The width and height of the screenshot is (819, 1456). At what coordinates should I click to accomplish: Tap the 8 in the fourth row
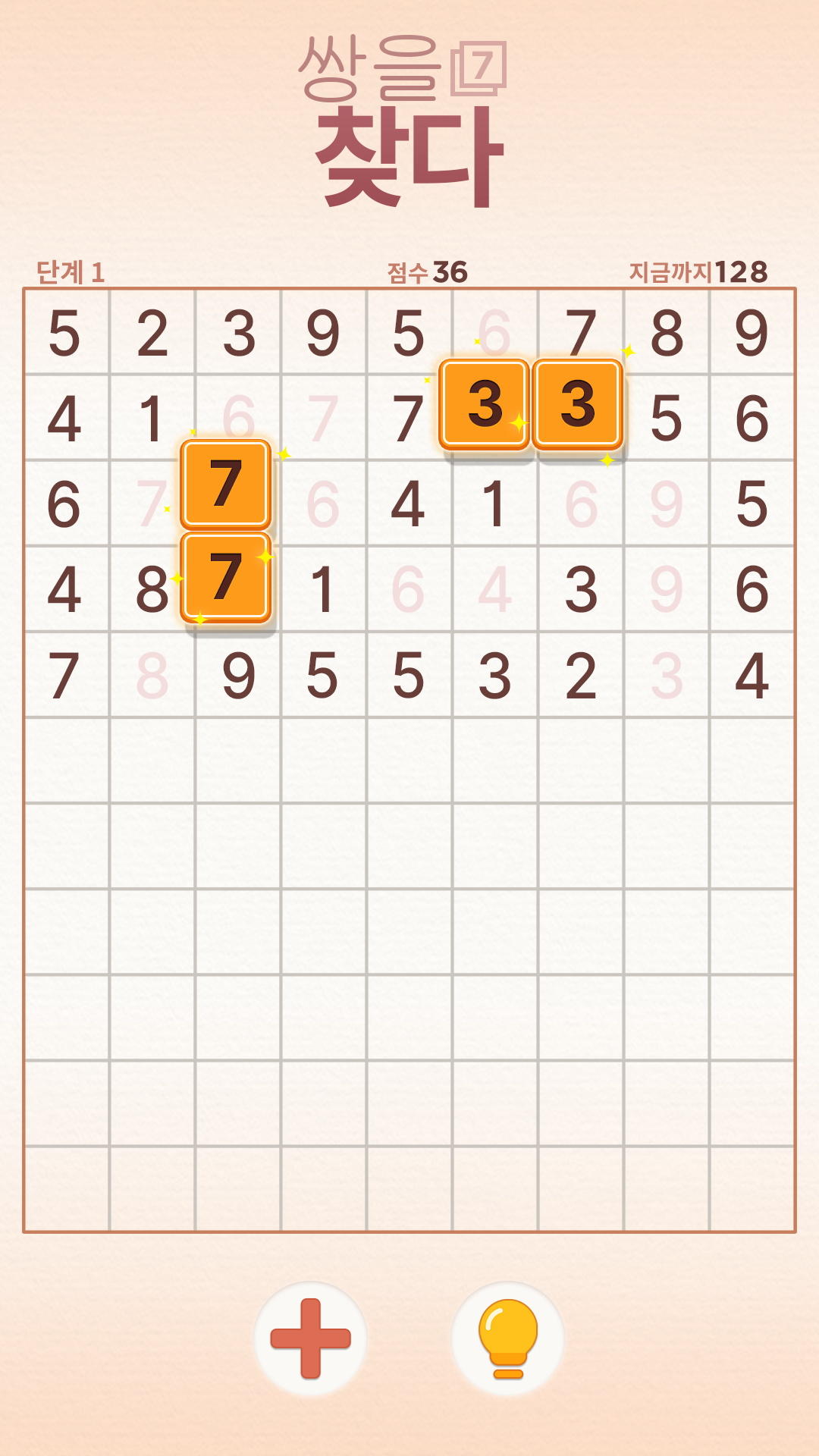pos(152,589)
